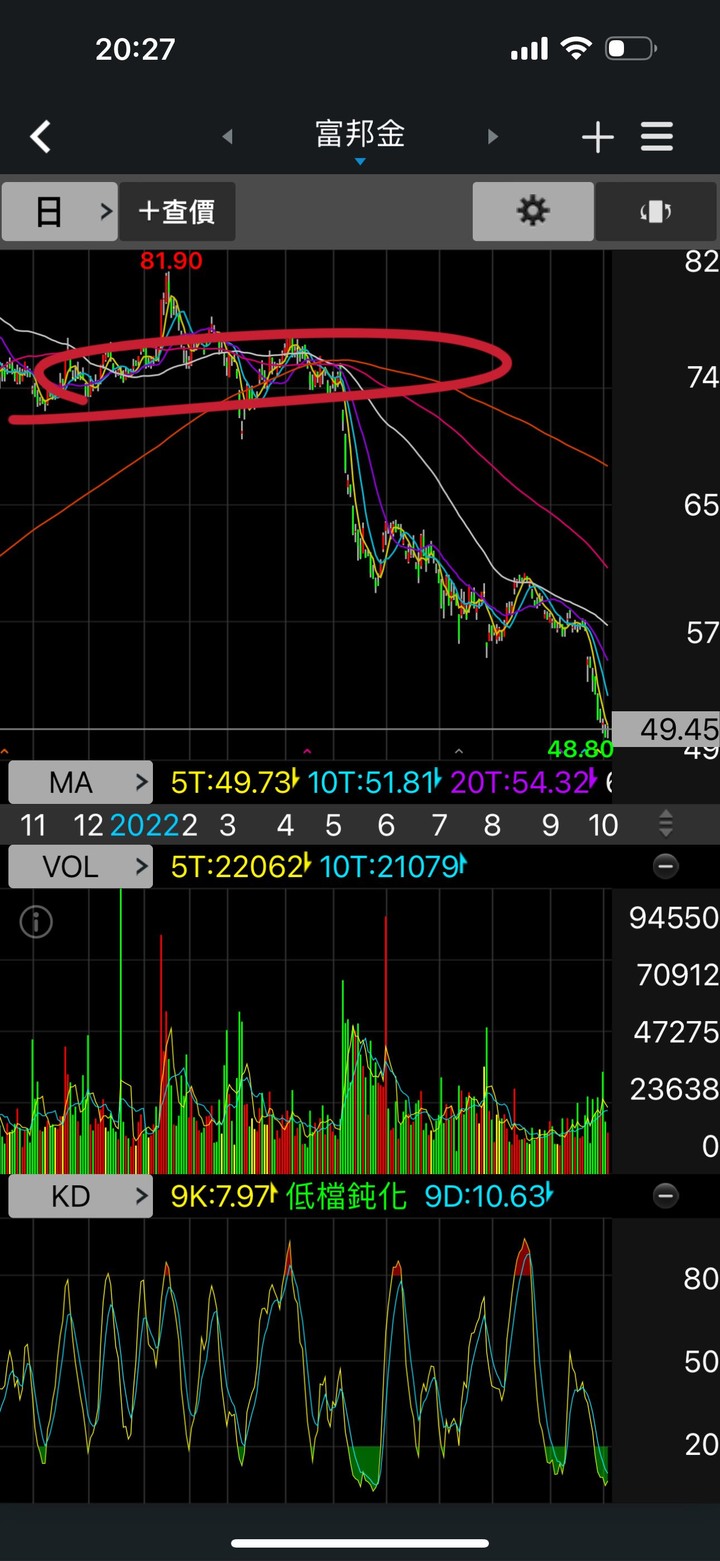The height and width of the screenshot is (1561, 720).
Task: Change the KD indicator selector
Action: (80, 1196)
